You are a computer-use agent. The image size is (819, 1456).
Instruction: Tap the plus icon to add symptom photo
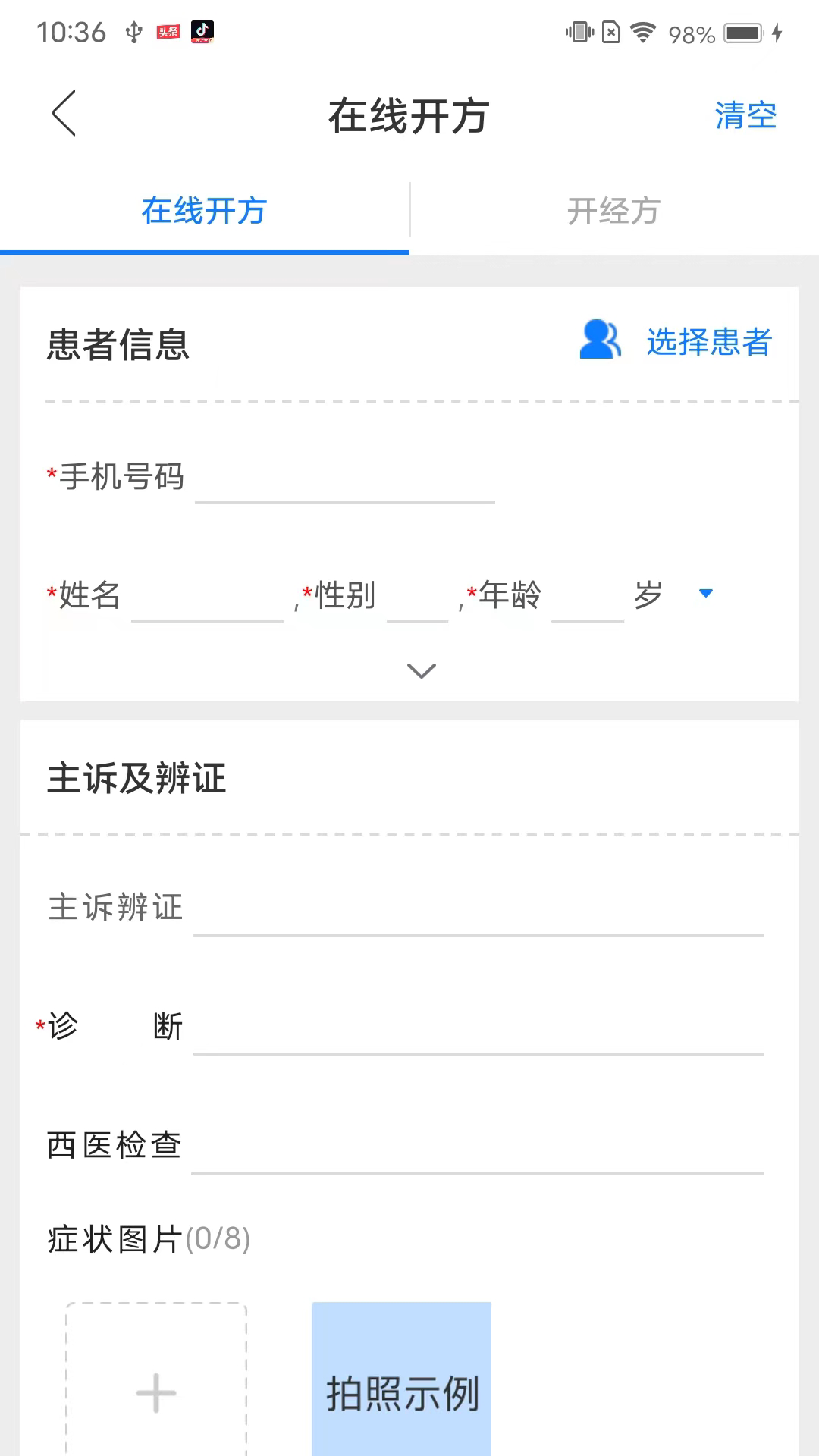[154, 1394]
